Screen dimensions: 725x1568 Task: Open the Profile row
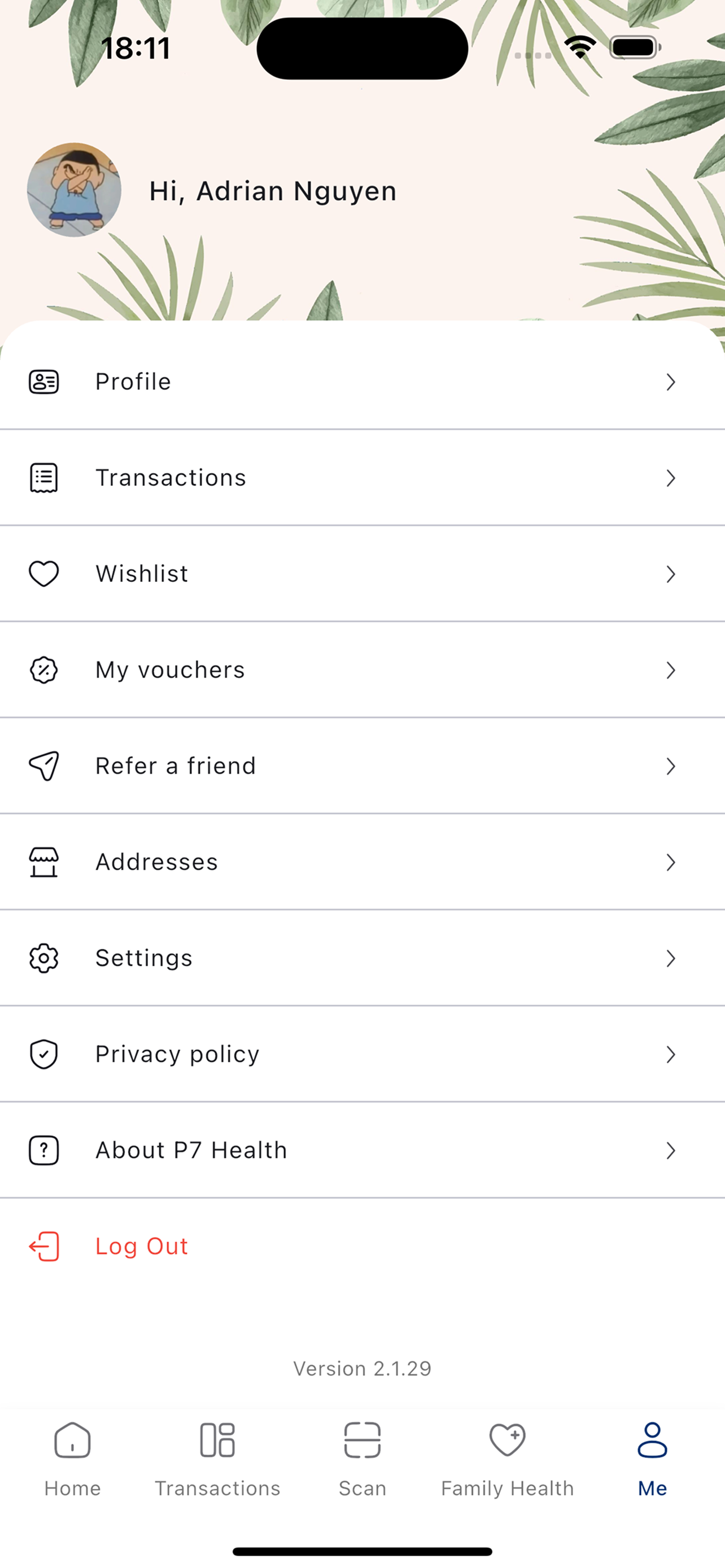(362, 382)
